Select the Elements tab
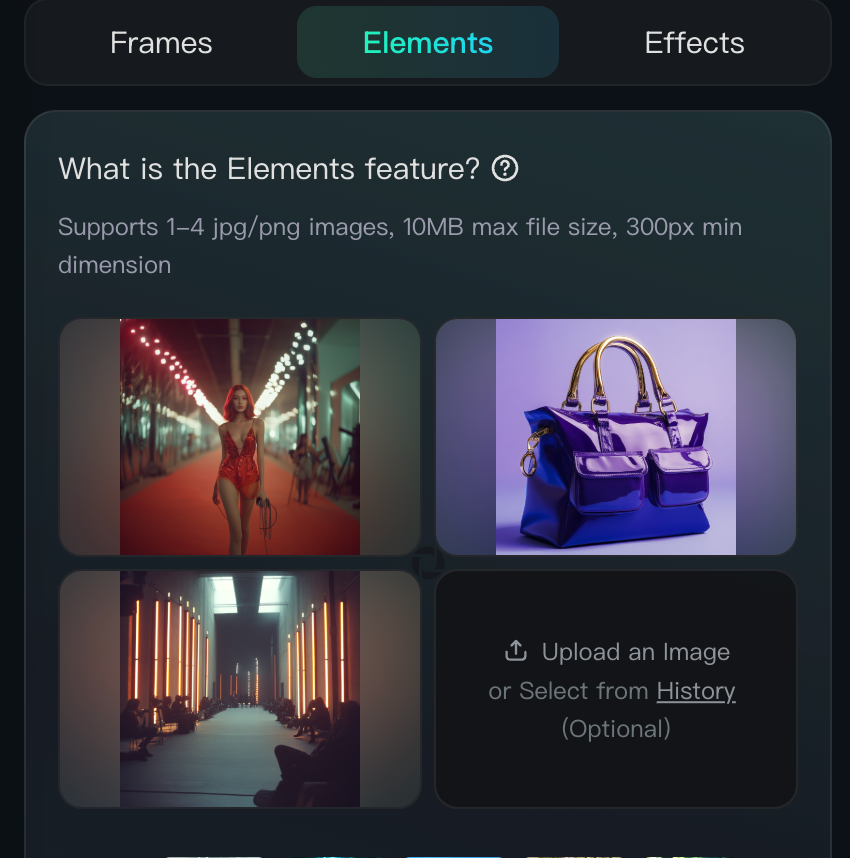 [x=428, y=43]
